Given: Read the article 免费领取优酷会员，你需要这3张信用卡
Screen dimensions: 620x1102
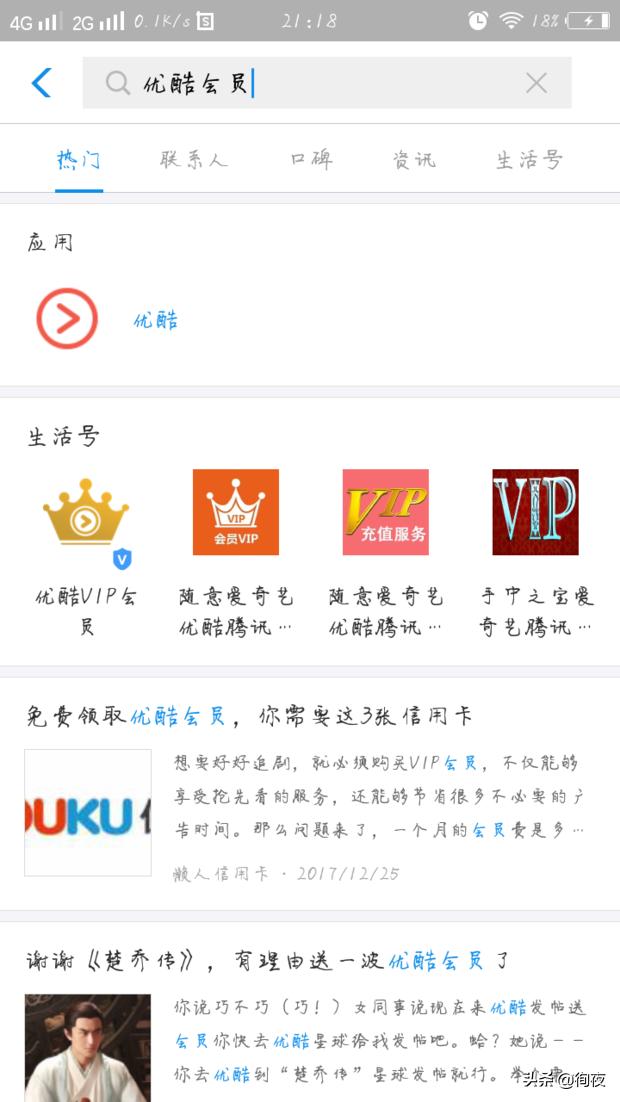Looking at the screenshot, I should [248, 716].
